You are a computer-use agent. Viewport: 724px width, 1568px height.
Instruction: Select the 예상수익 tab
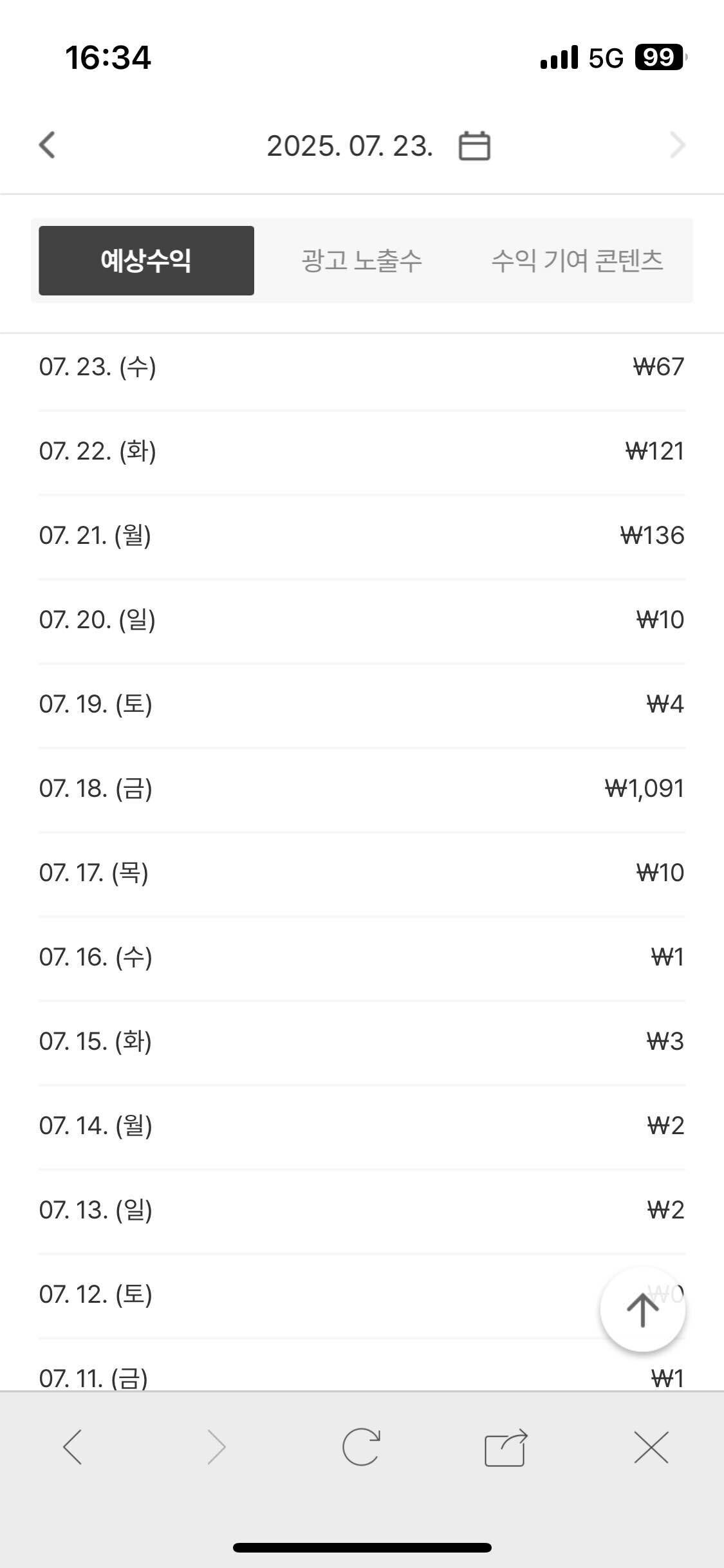pyautogui.click(x=146, y=261)
